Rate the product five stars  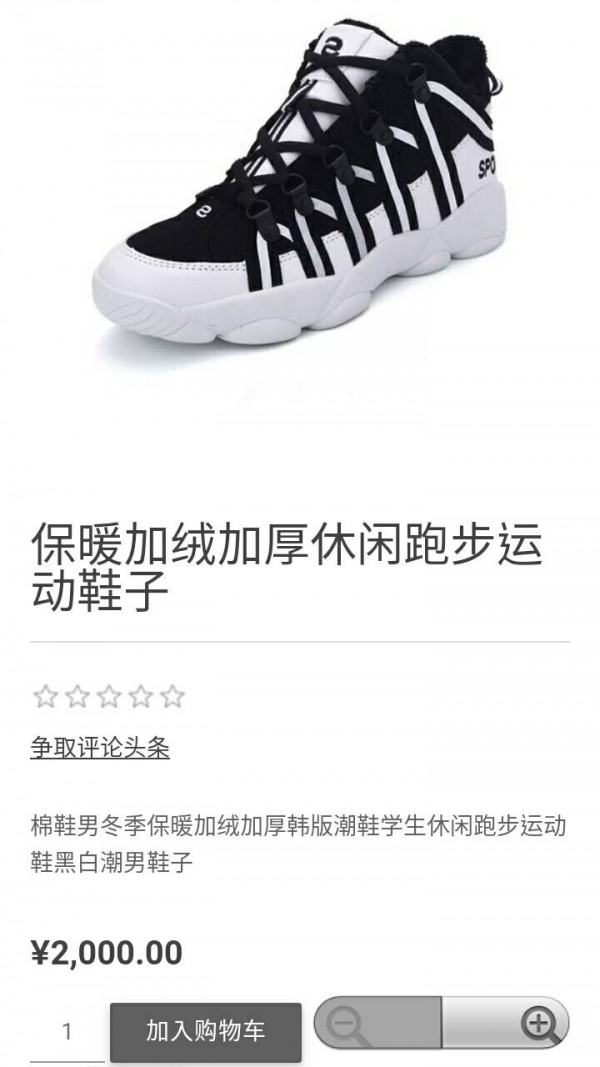pos(173,695)
